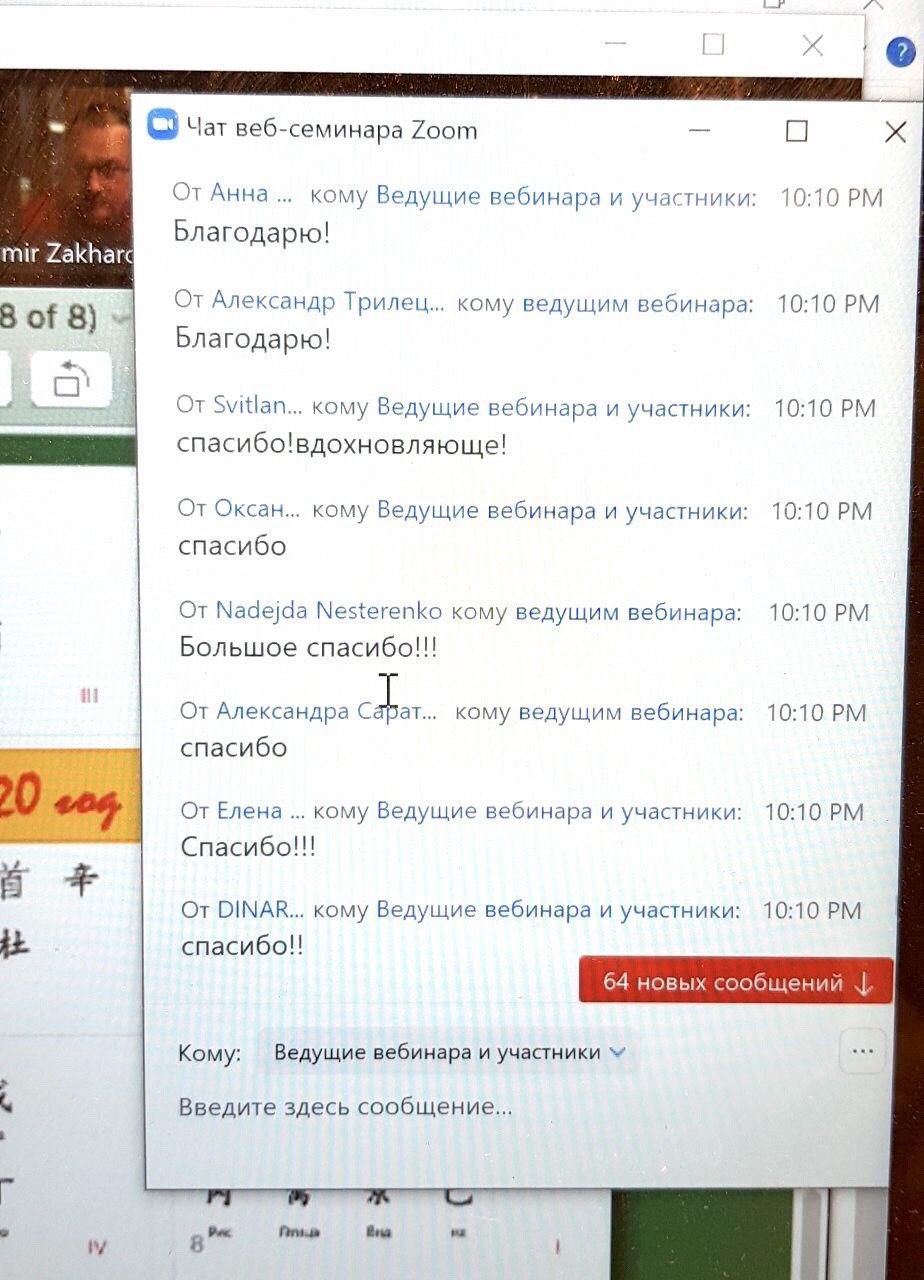The height and width of the screenshot is (1280, 924).
Task: Open the blue help question icon
Action: click(901, 52)
